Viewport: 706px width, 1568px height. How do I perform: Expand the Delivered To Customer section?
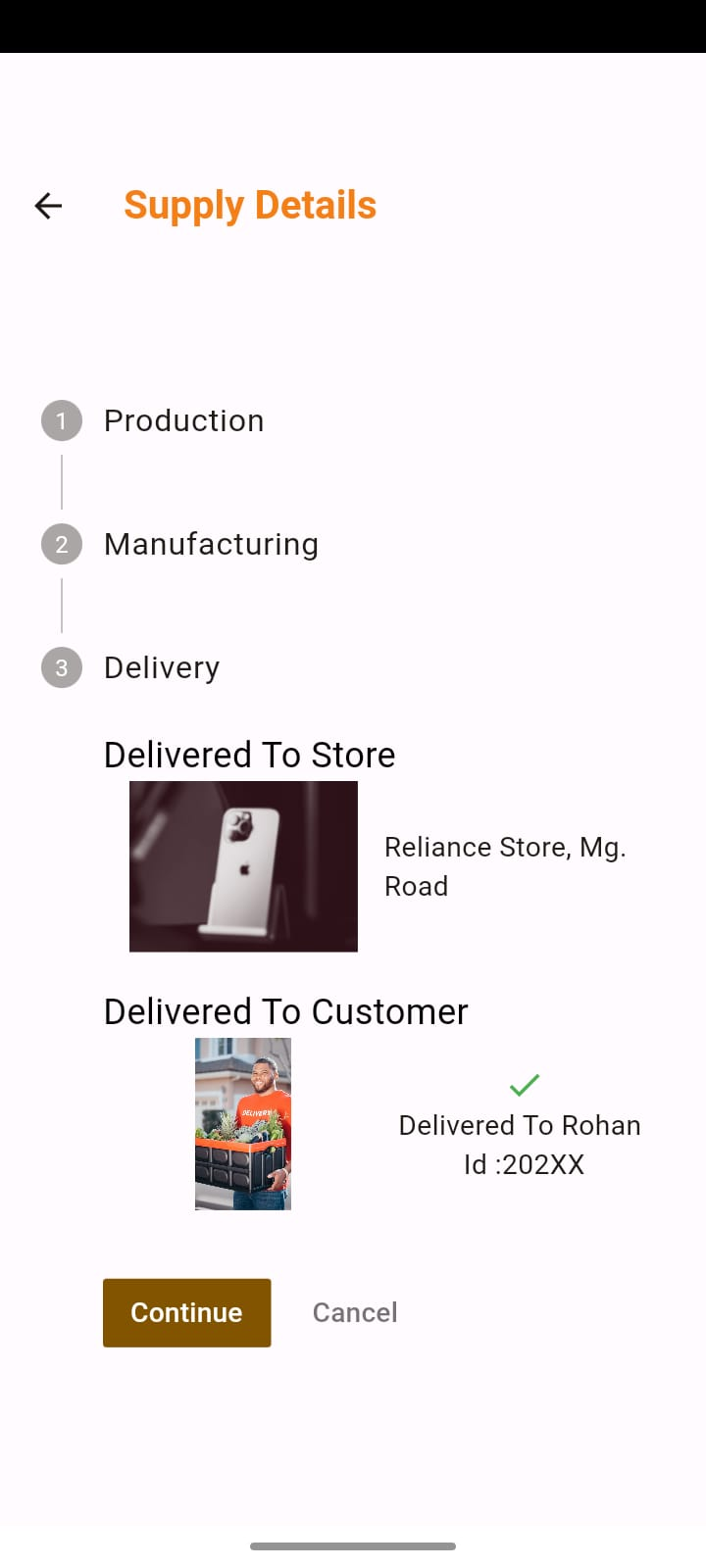click(284, 1011)
